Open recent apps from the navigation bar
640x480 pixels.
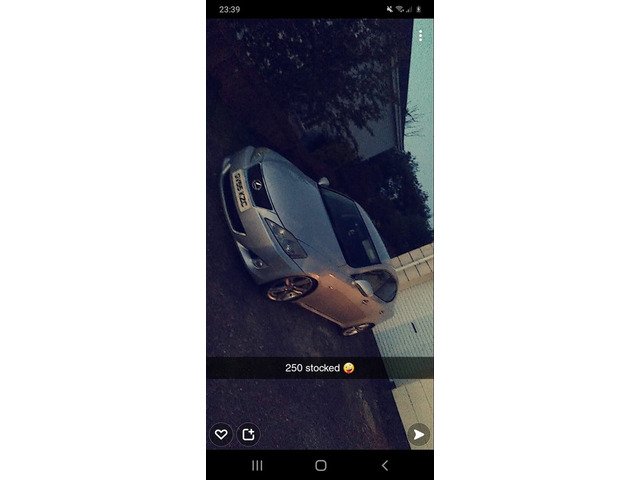coord(256,465)
